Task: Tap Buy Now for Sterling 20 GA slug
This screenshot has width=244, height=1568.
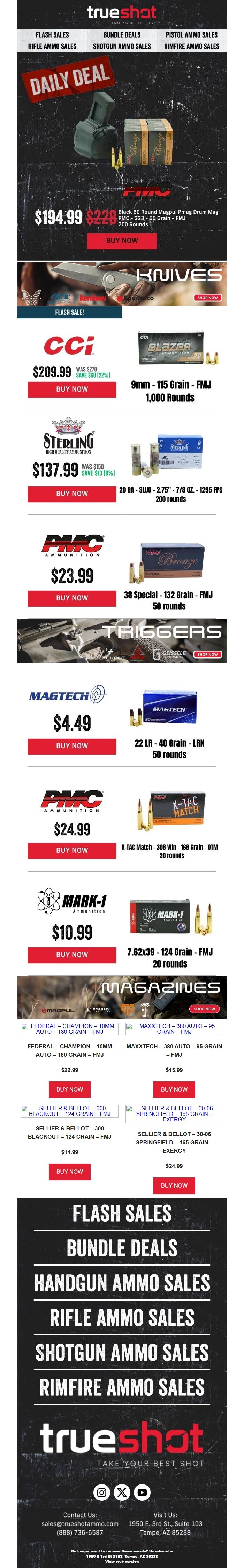Action: pyautogui.click(x=72, y=494)
